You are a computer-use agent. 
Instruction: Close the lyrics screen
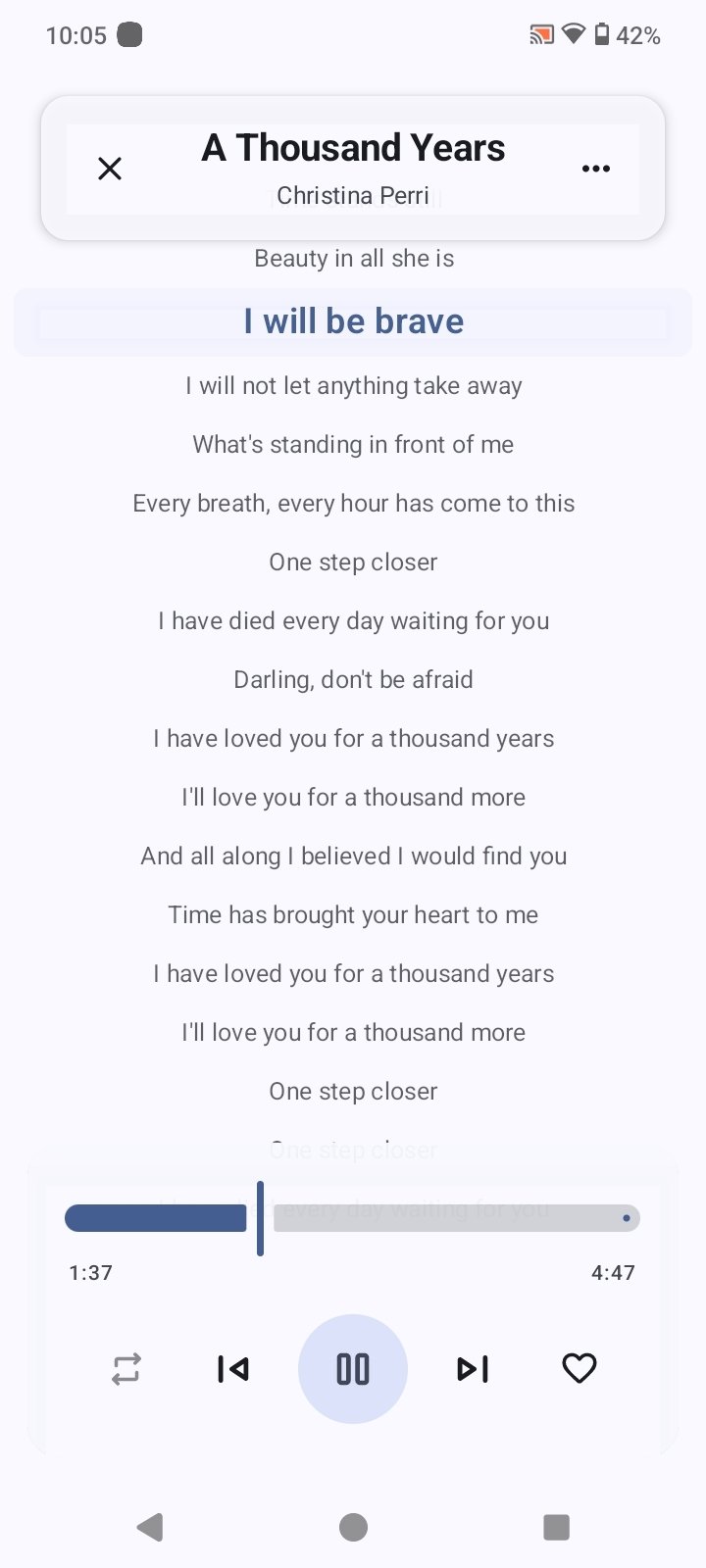(x=110, y=169)
